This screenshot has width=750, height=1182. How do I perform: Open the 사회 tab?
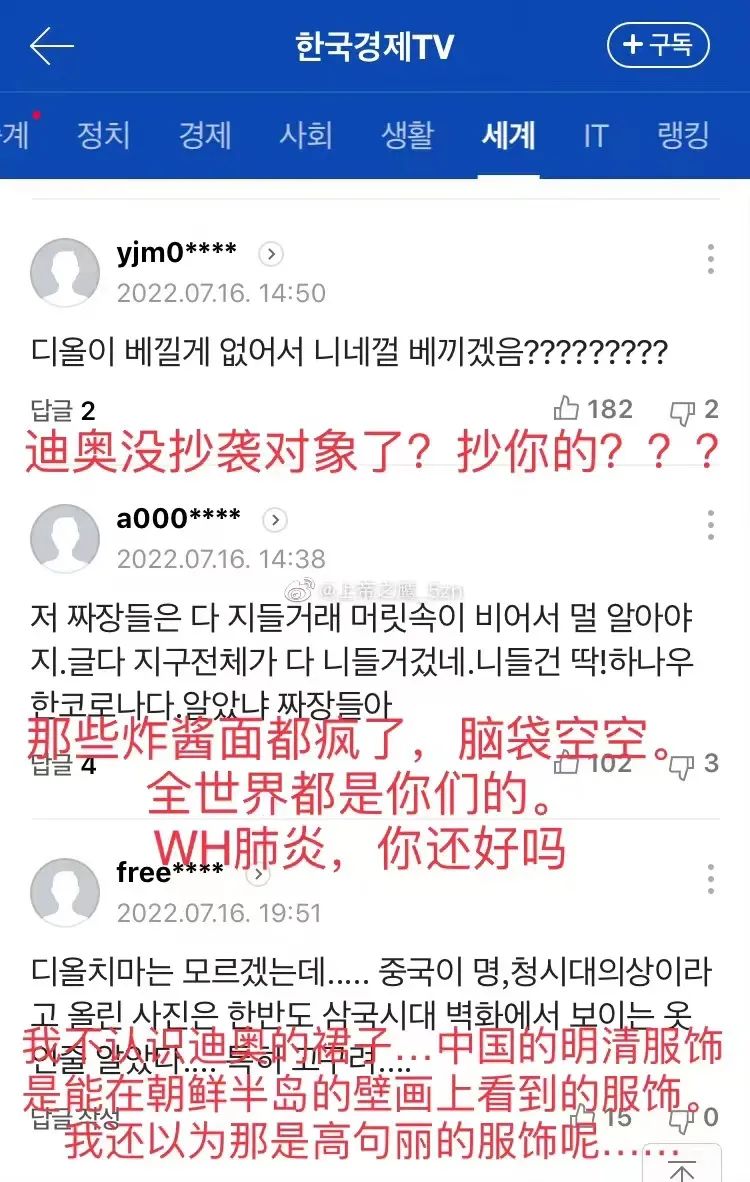[306, 135]
